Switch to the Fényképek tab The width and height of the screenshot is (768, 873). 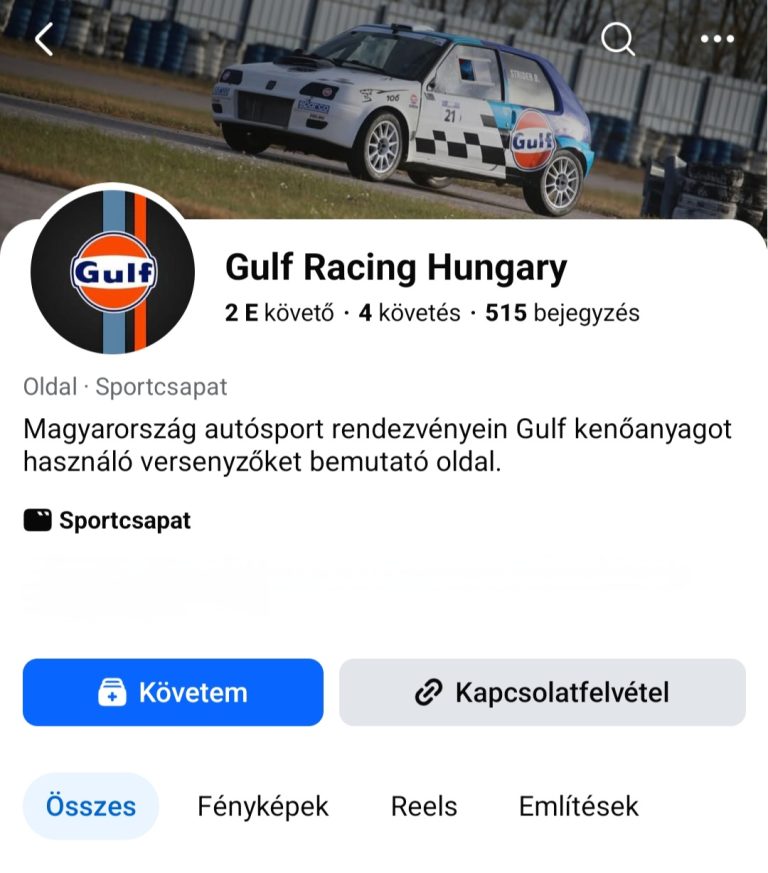[x=263, y=806]
